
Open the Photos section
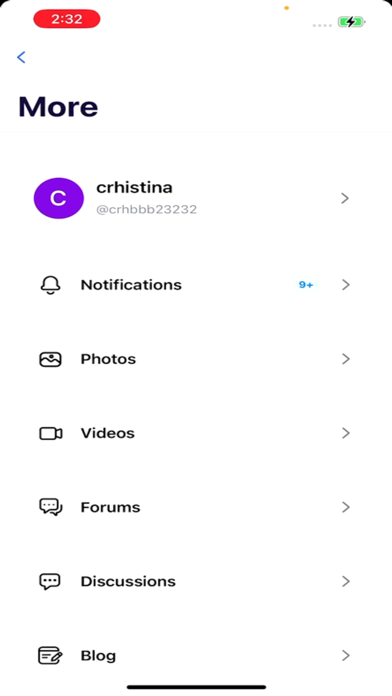(x=196, y=359)
